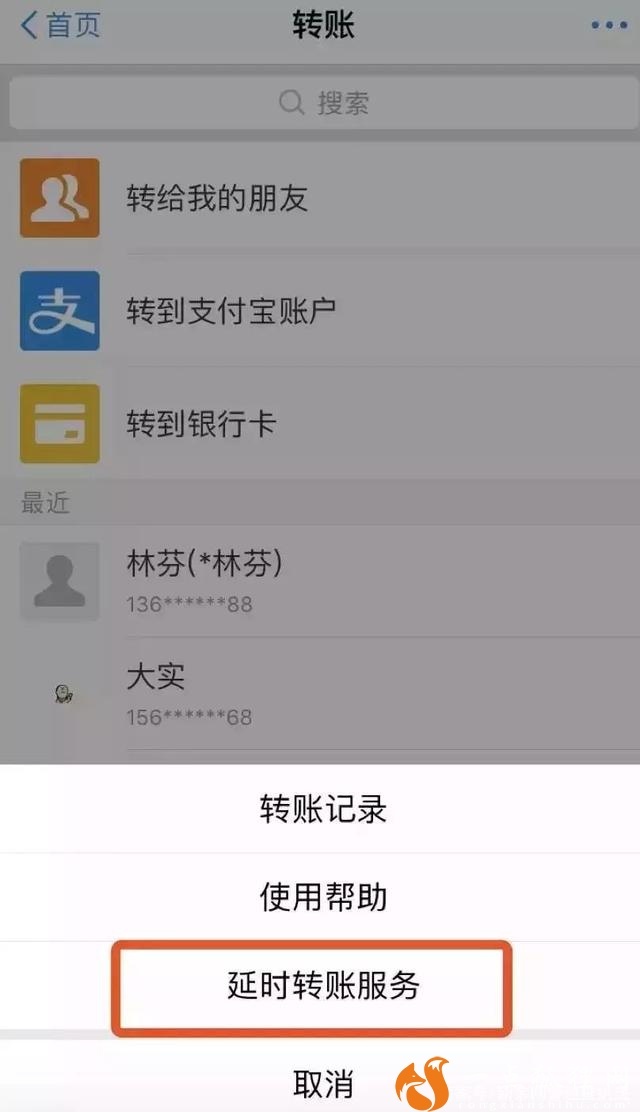Open the three-dot overflow menu
The width and height of the screenshot is (640, 1112).
(x=608, y=26)
